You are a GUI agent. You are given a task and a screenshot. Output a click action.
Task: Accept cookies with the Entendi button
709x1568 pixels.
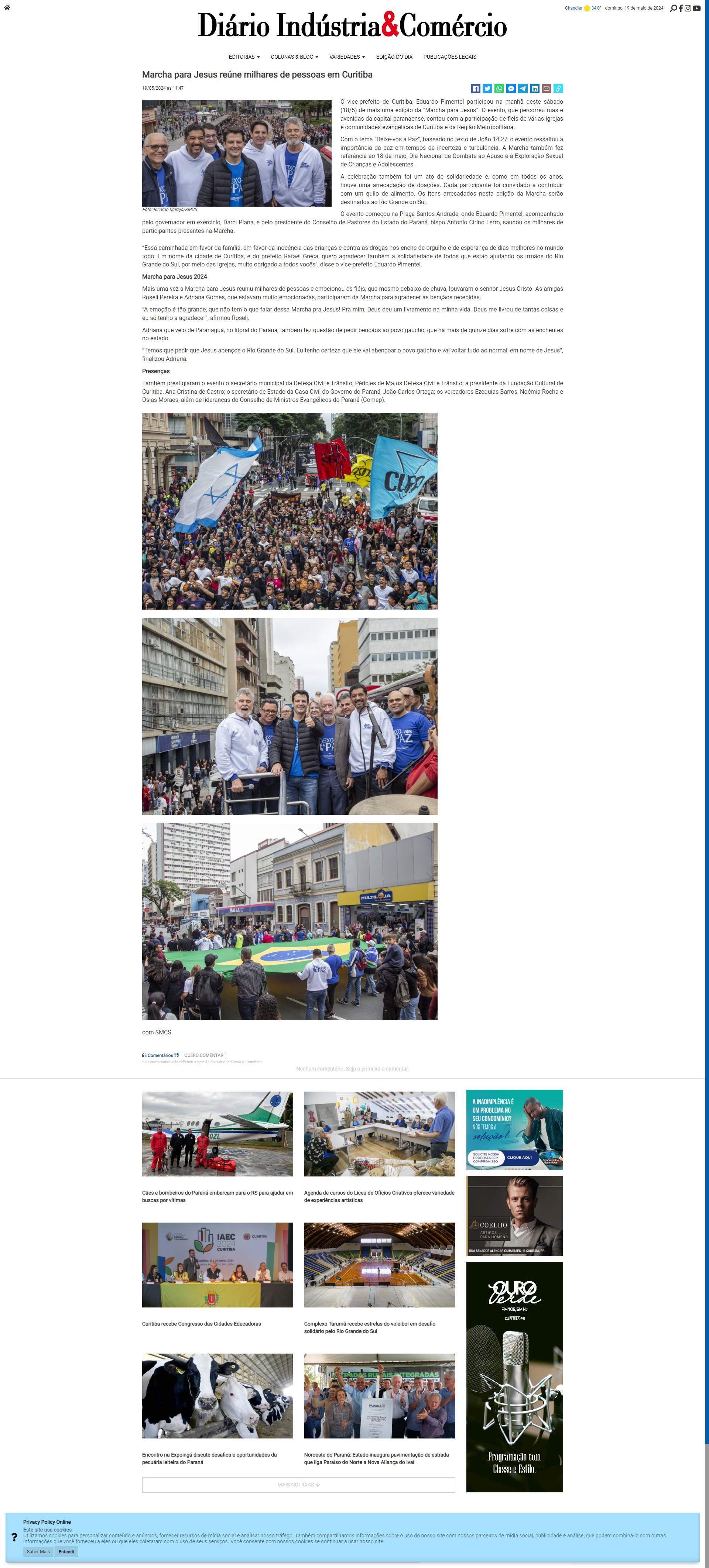66,1551
